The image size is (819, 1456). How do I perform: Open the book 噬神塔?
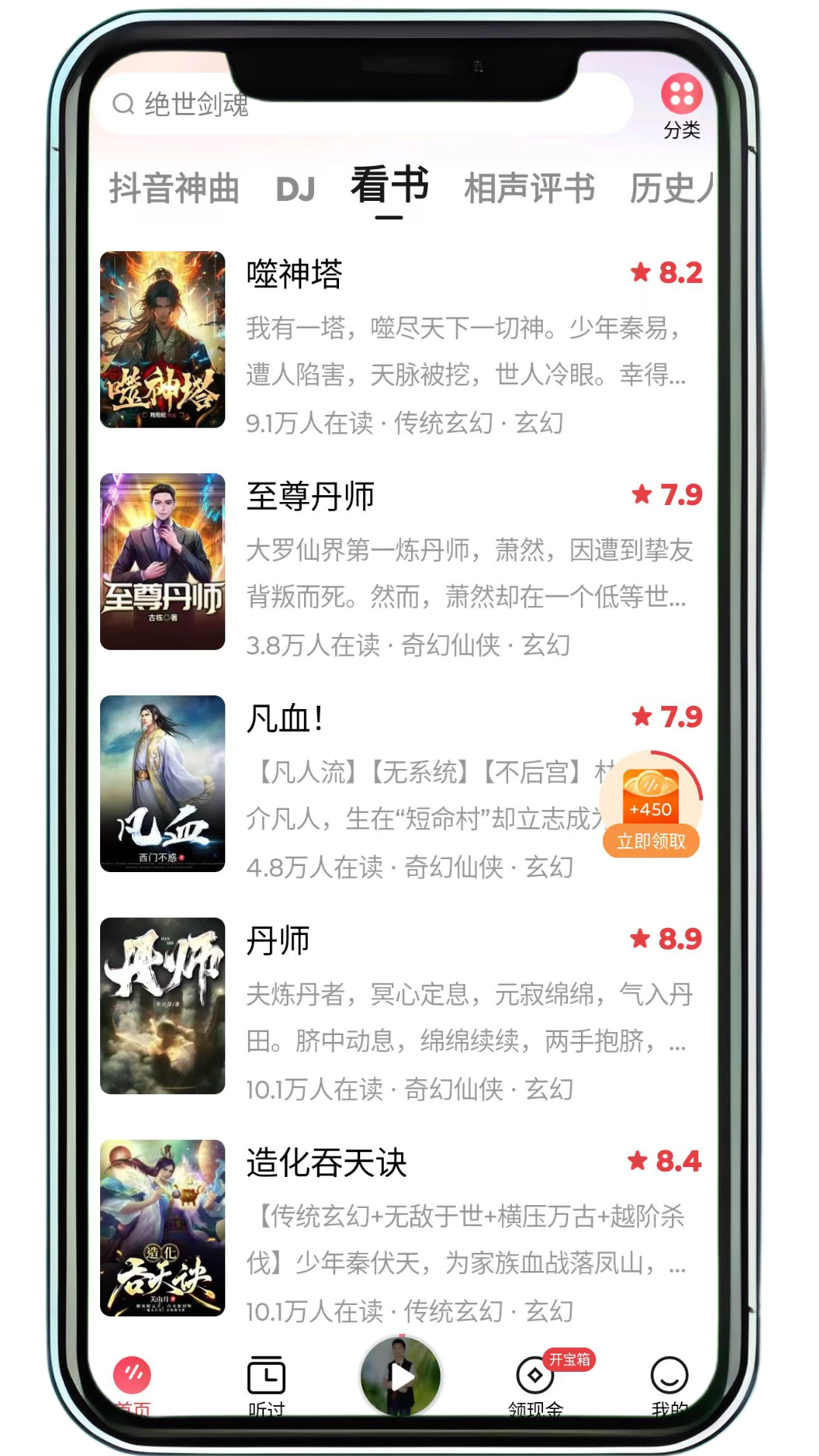(402, 340)
